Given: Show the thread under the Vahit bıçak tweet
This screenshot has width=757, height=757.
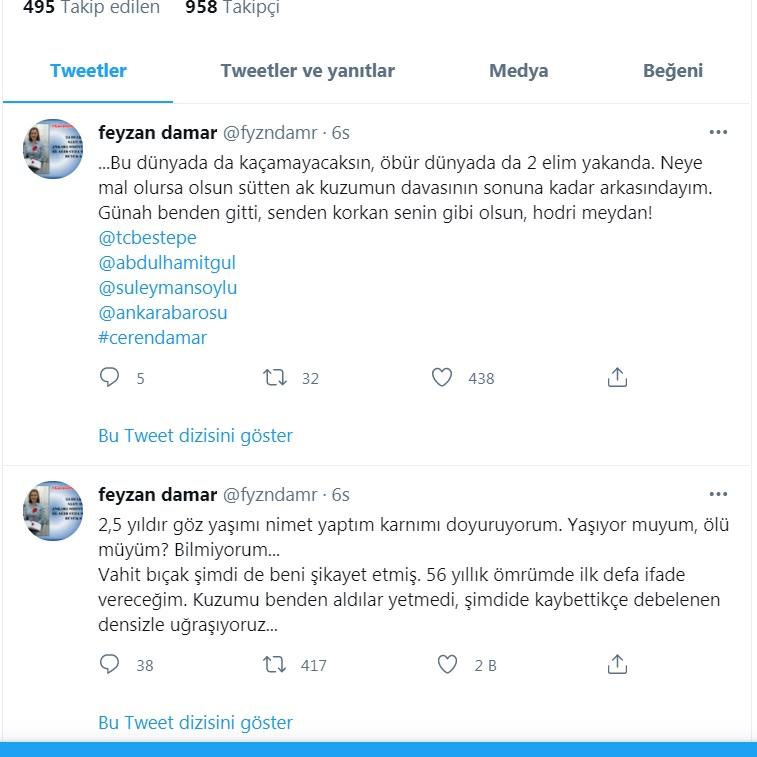Looking at the screenshot, I should (195, 722).
